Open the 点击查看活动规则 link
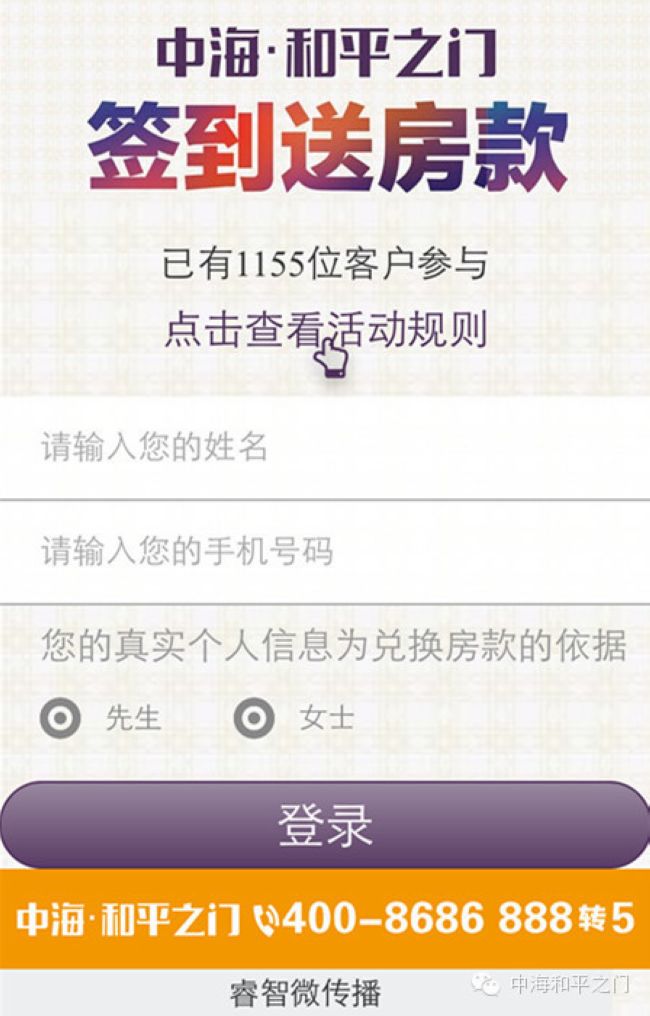 325,330
